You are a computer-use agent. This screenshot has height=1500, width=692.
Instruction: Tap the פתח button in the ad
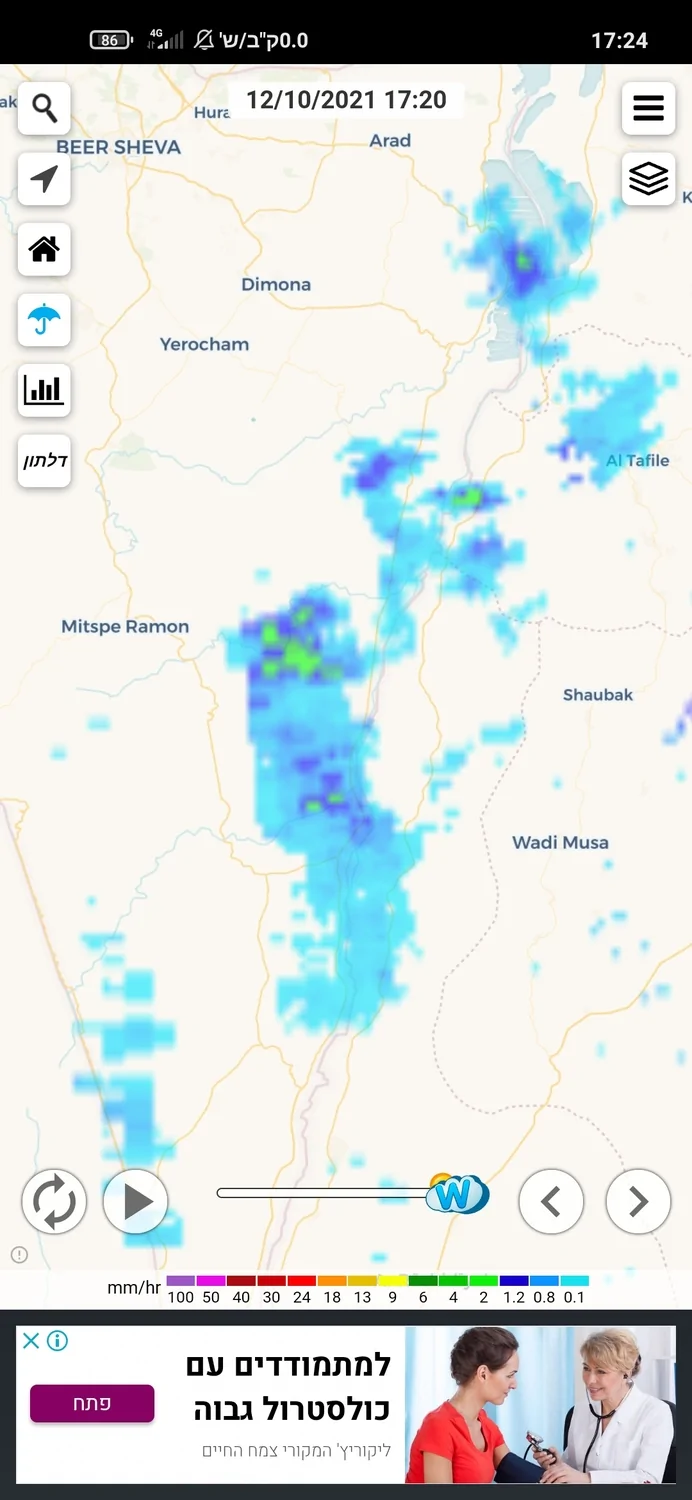[x=92, y=1403]
